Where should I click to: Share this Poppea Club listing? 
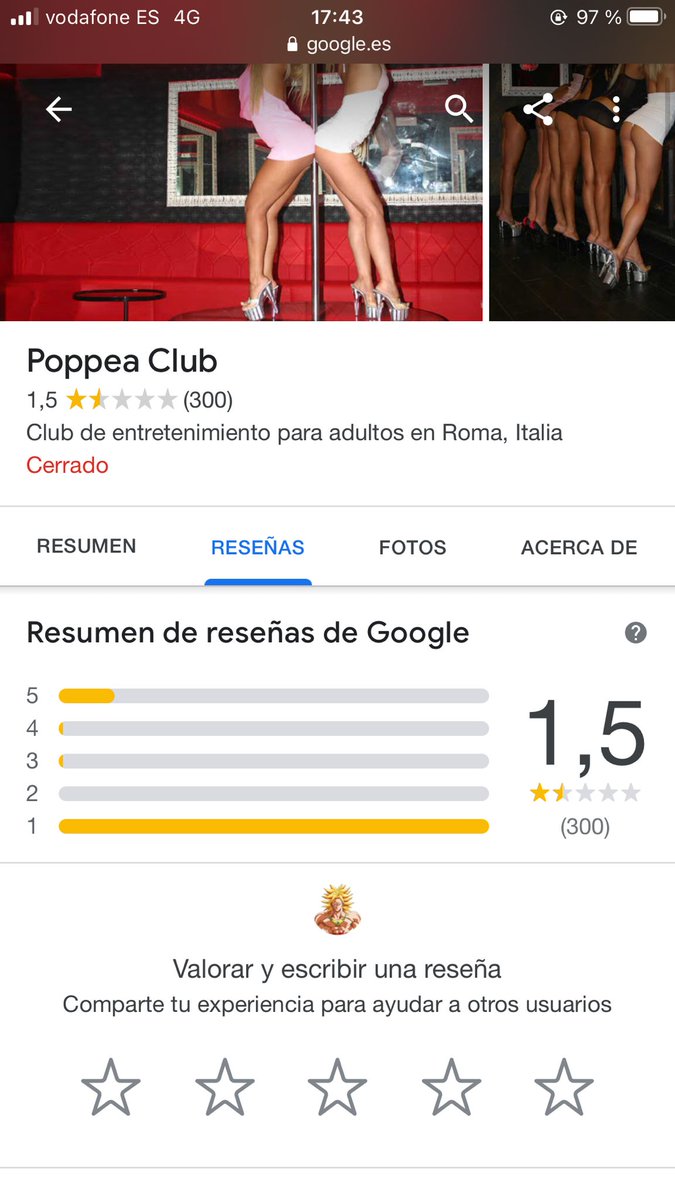[x=538, y=109]
